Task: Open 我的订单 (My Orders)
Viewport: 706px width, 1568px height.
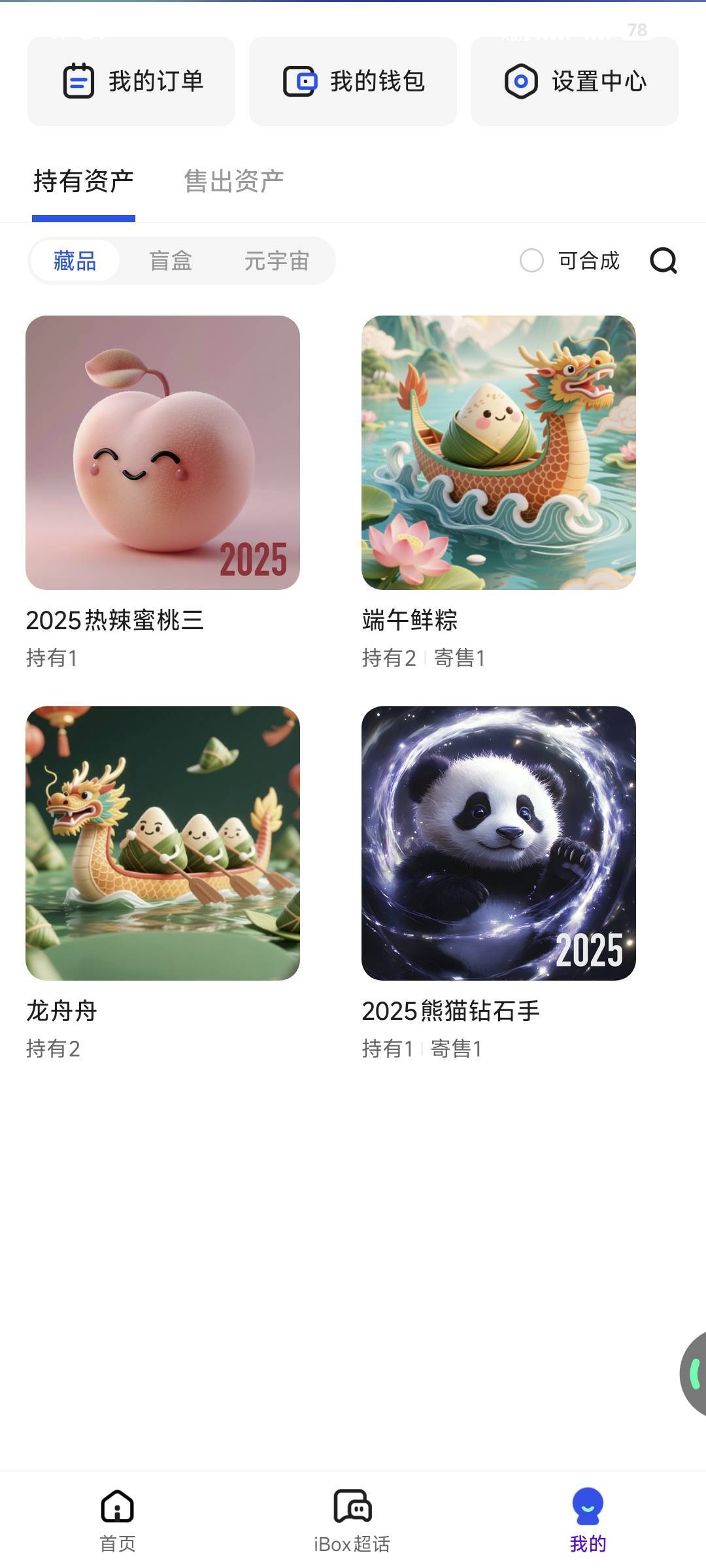Action: coord(131,81)
